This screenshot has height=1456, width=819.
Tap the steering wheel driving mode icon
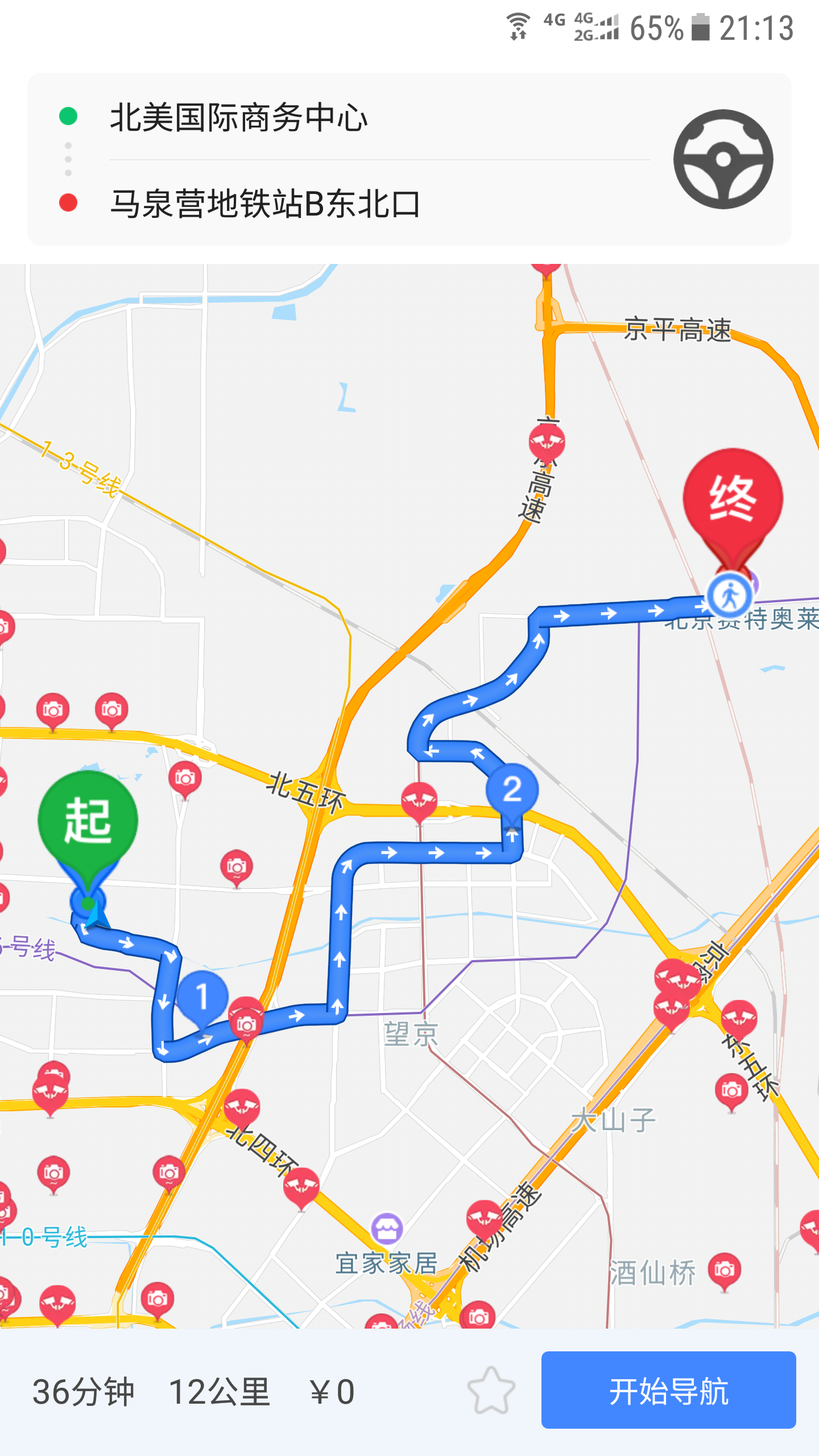[723, 160]
